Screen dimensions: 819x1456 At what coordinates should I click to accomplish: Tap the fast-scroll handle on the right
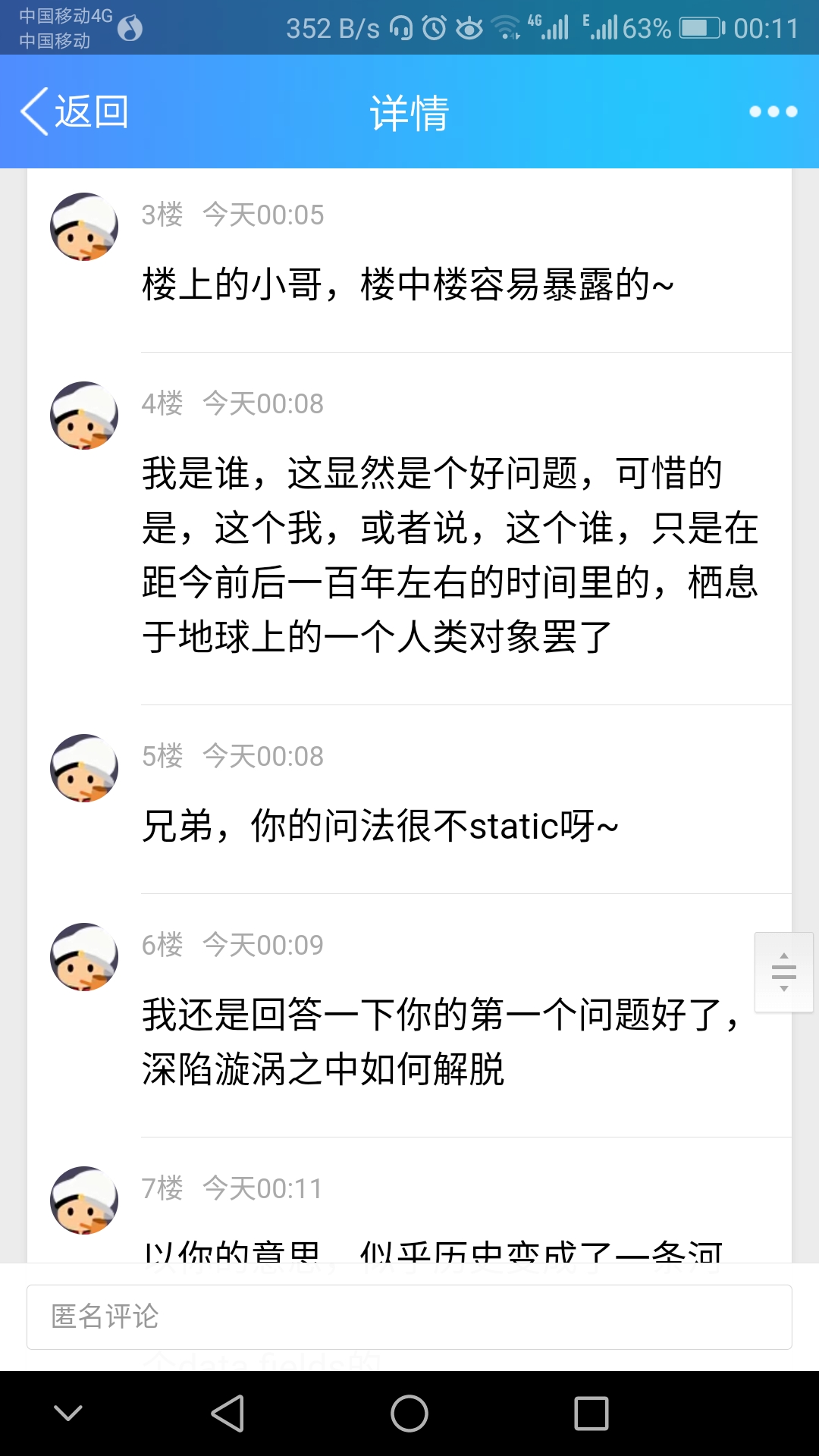[783, 972]
